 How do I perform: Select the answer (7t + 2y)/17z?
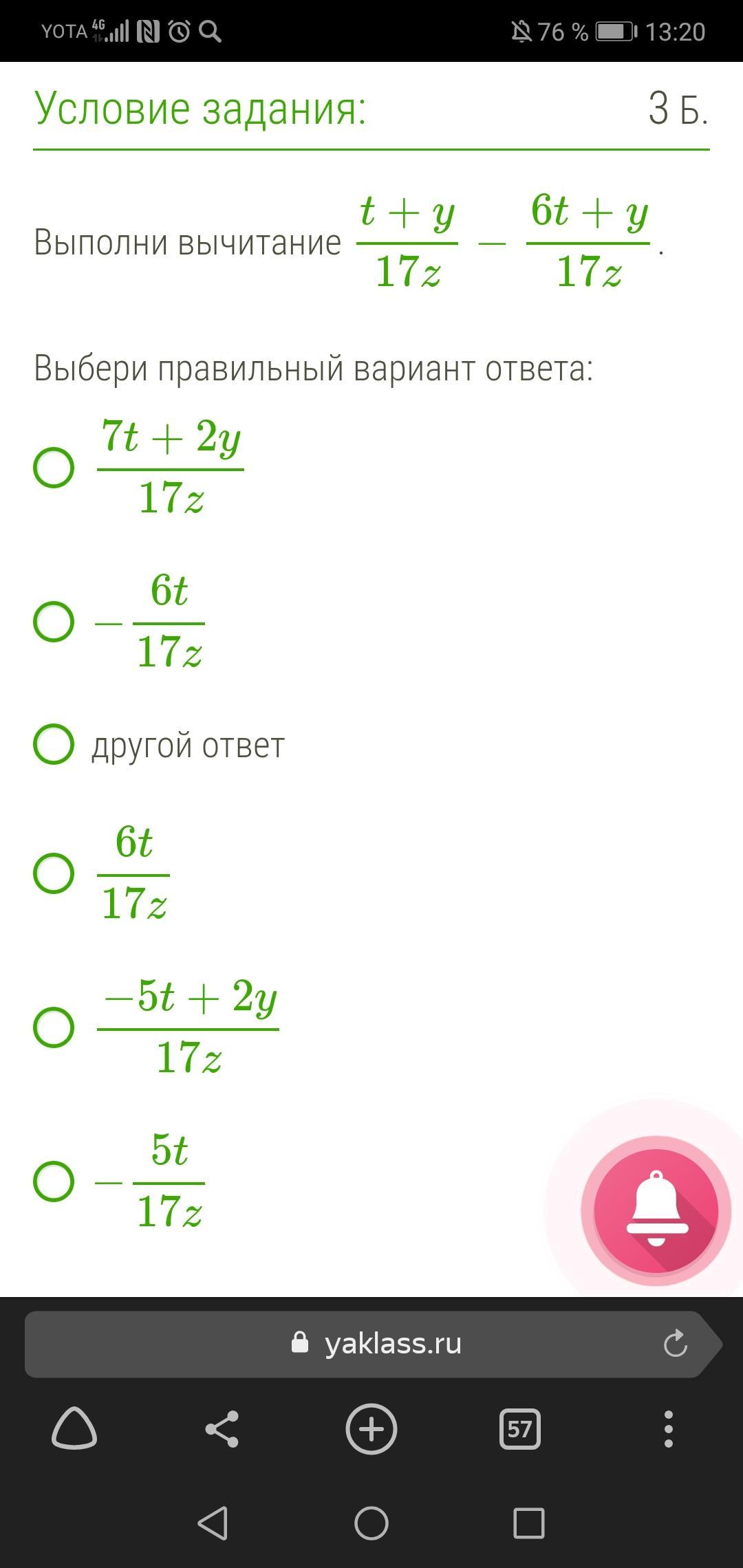[54, 468]
